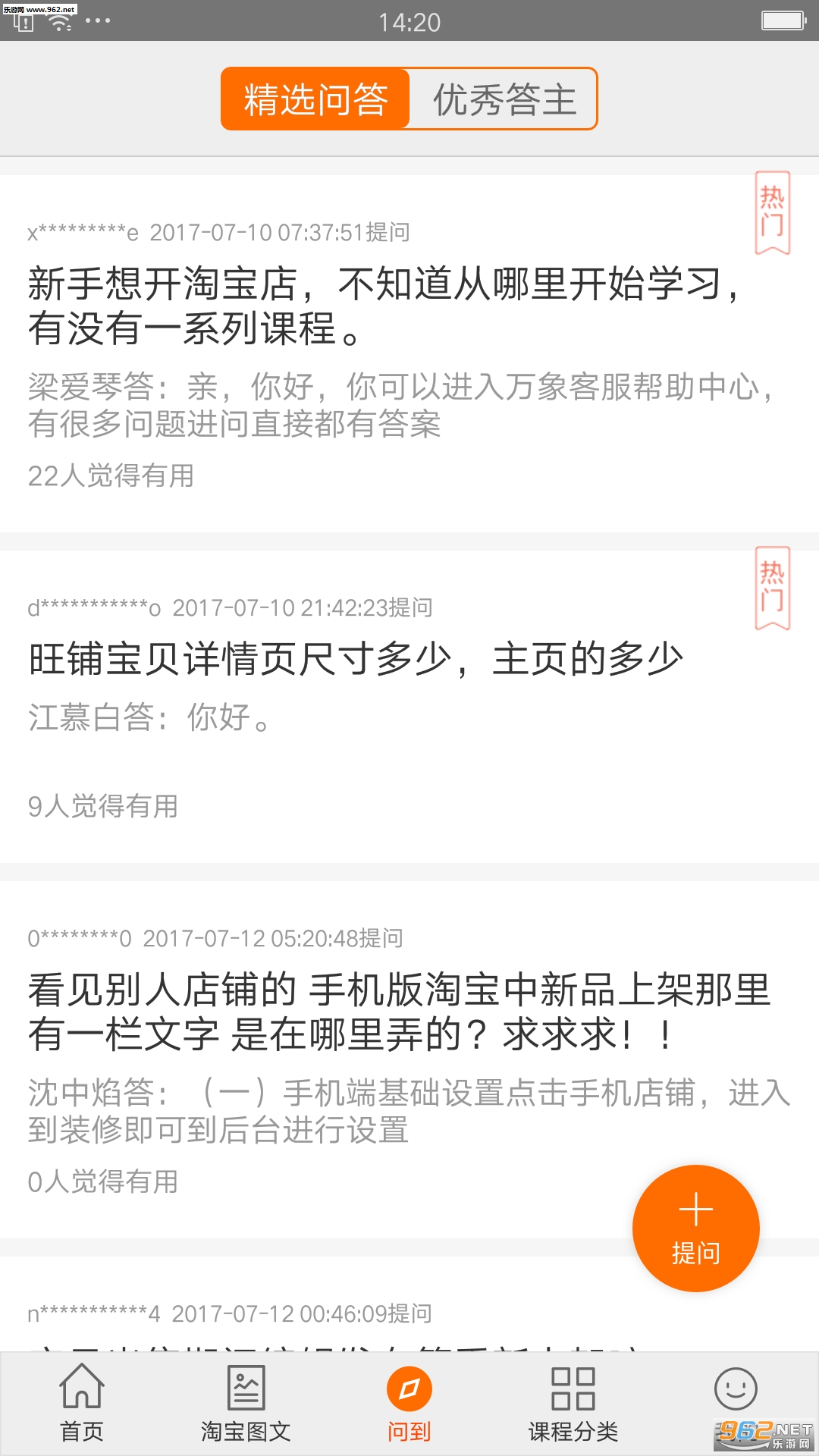This screenshot has height=1456, width=819.
Task: Select the 精选问答 tab
Action: 315,99
